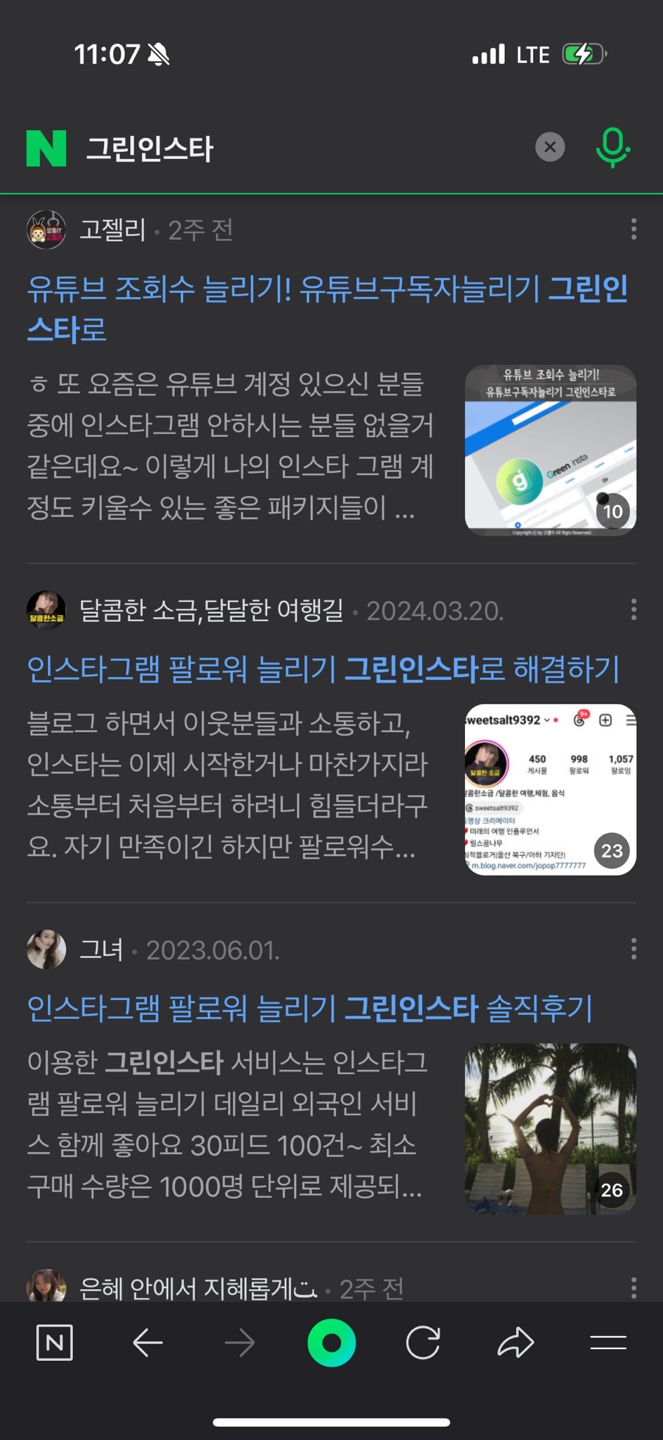Tap the Naver N logo
Image resolution: width=663 pixels, height=1440 pixels.
click(46, 148)
